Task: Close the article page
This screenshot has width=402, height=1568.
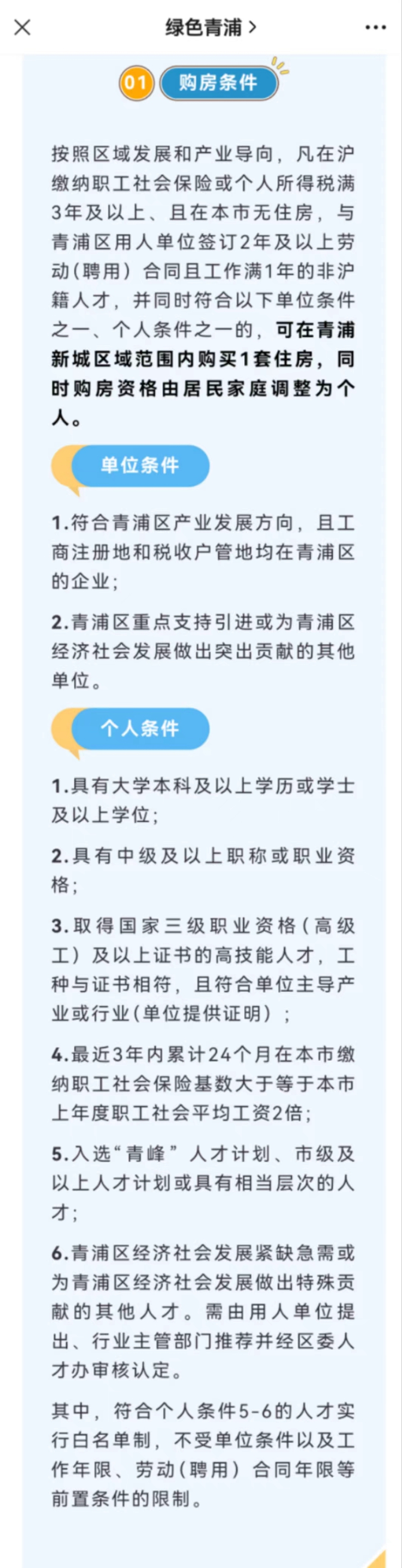Action: click(23, 28)
